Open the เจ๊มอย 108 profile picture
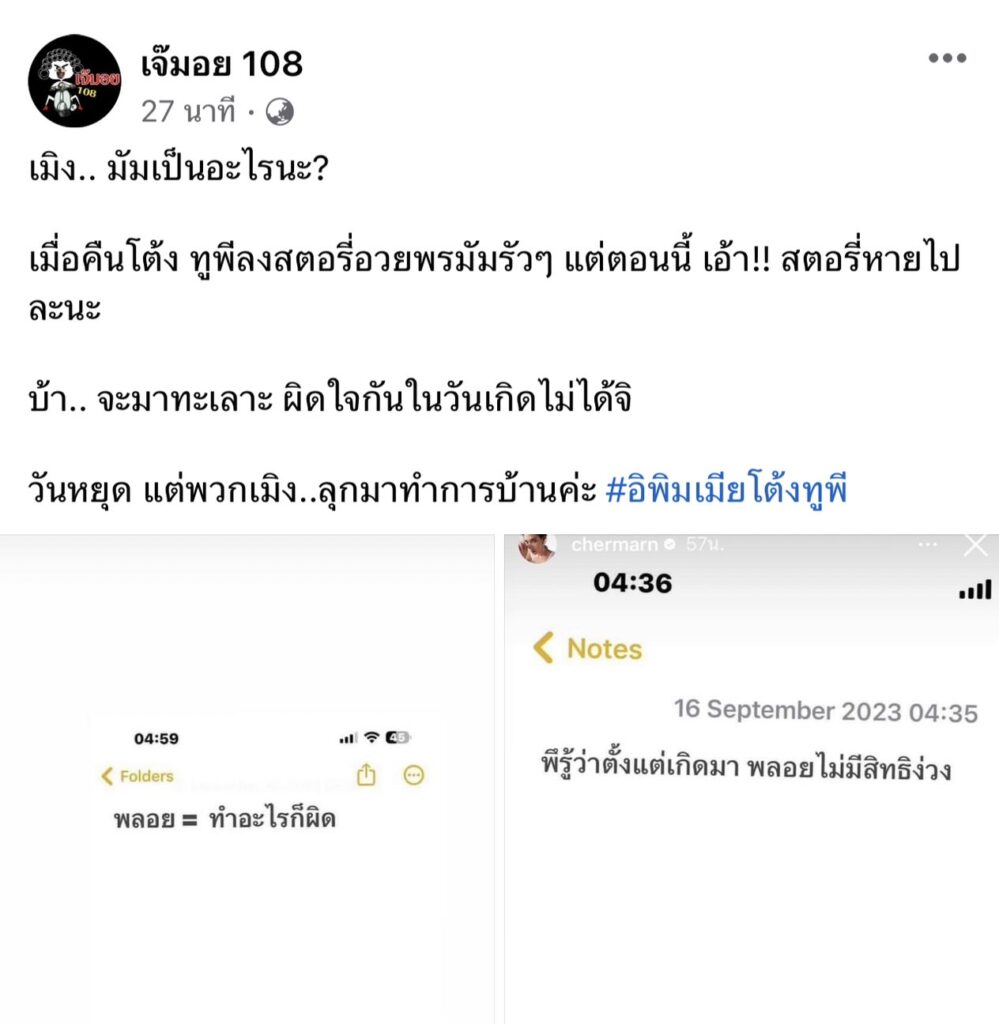999x1024 pixels. click(75, 81)
